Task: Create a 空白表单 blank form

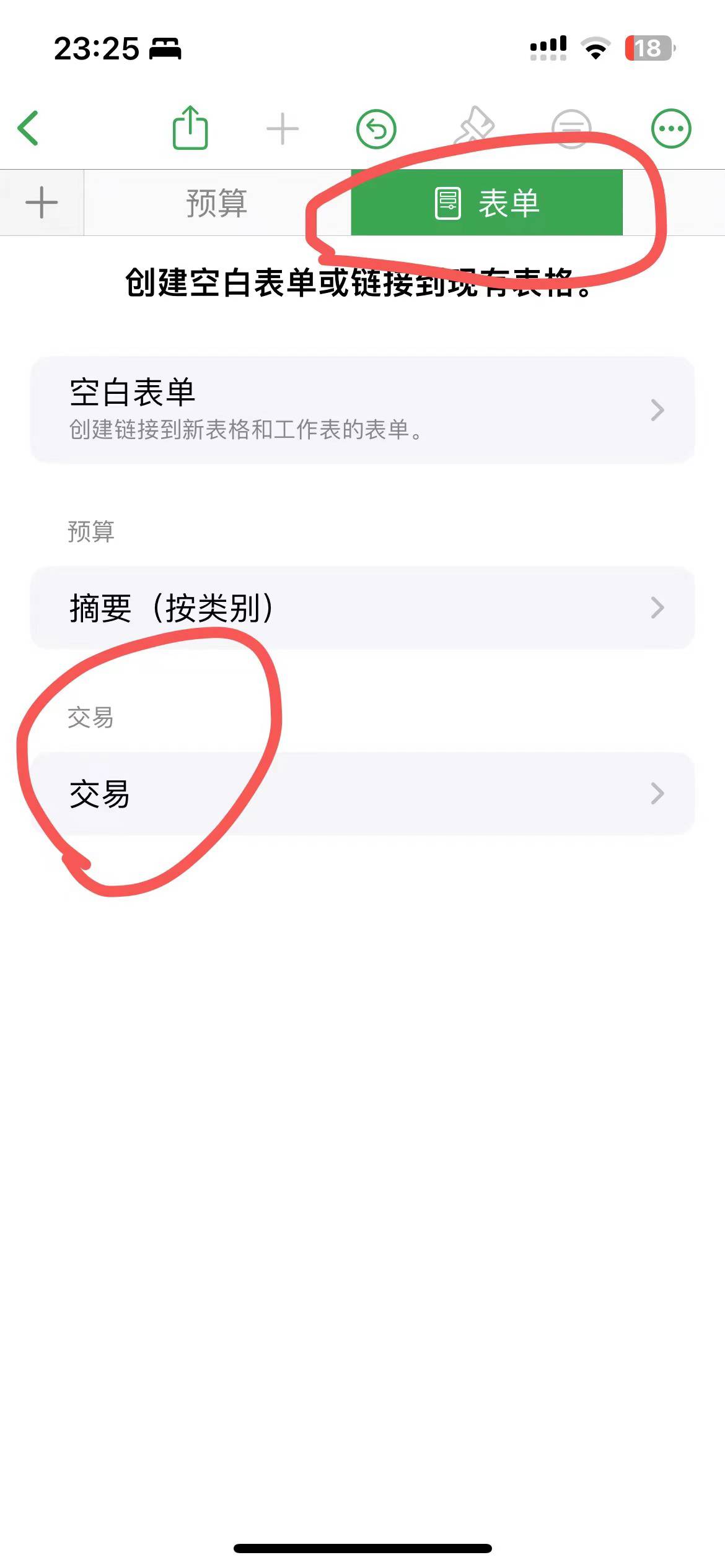Action: pyautogui.click(x=362, y=409)
